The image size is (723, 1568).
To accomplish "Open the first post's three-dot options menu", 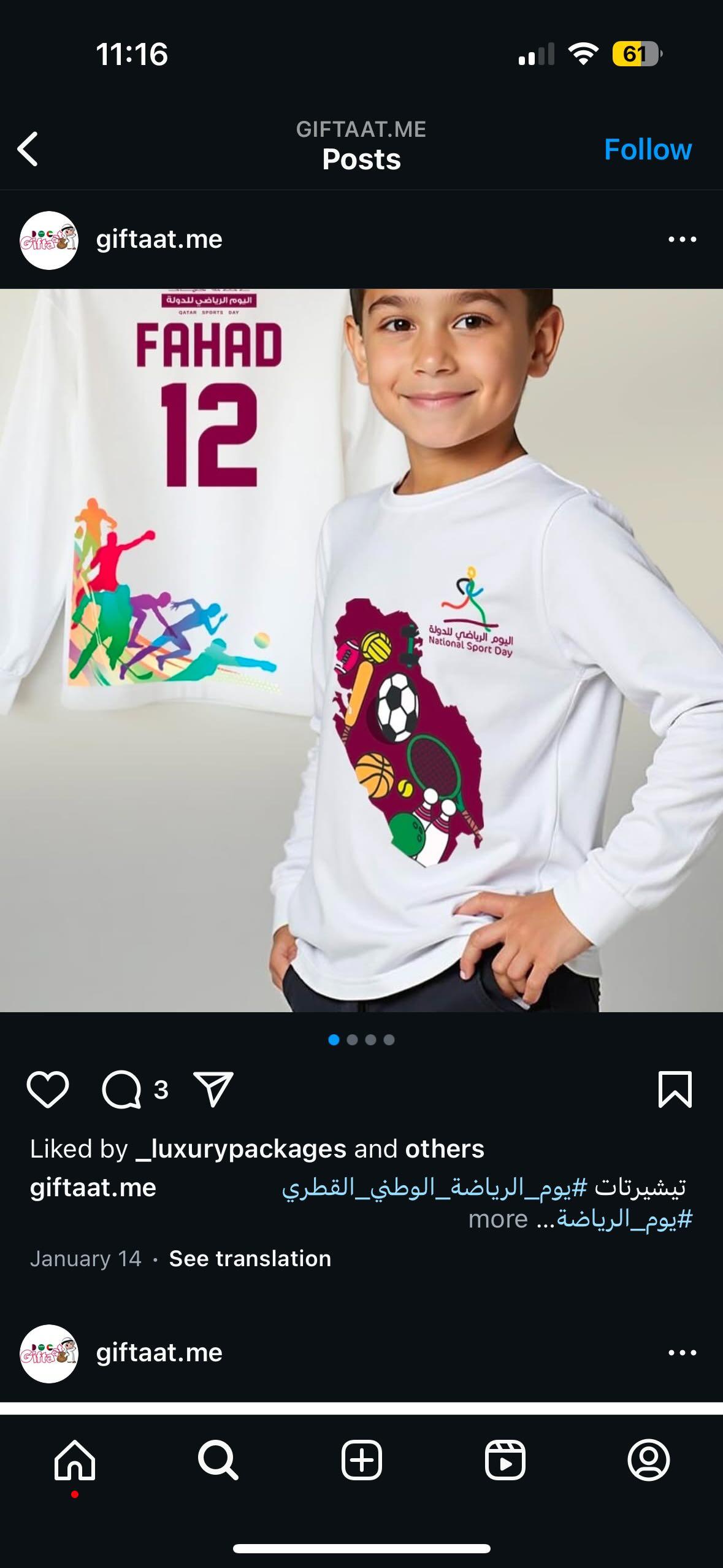I will tap(683, 239).
